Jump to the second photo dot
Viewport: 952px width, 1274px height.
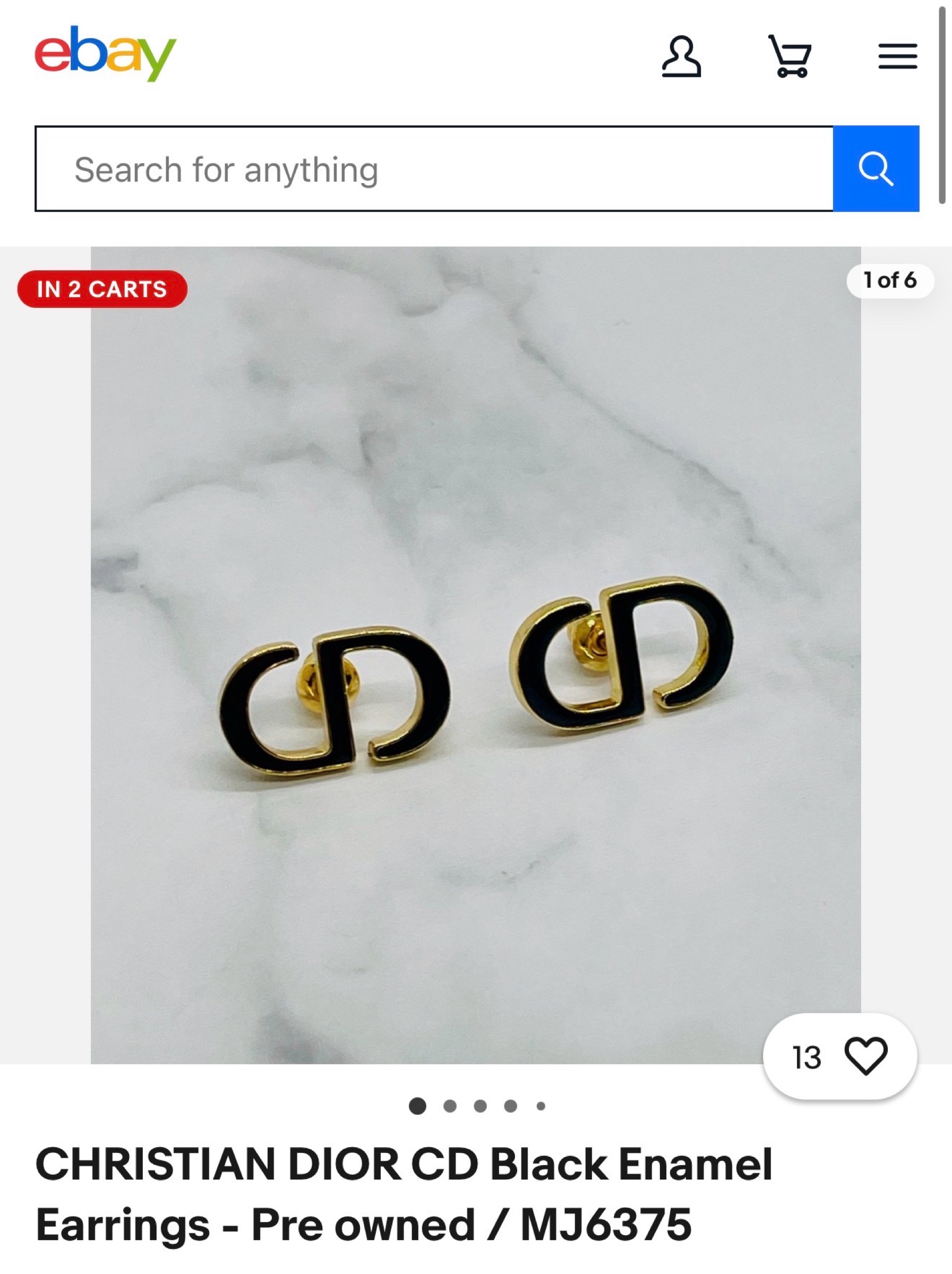(450, 1106)
